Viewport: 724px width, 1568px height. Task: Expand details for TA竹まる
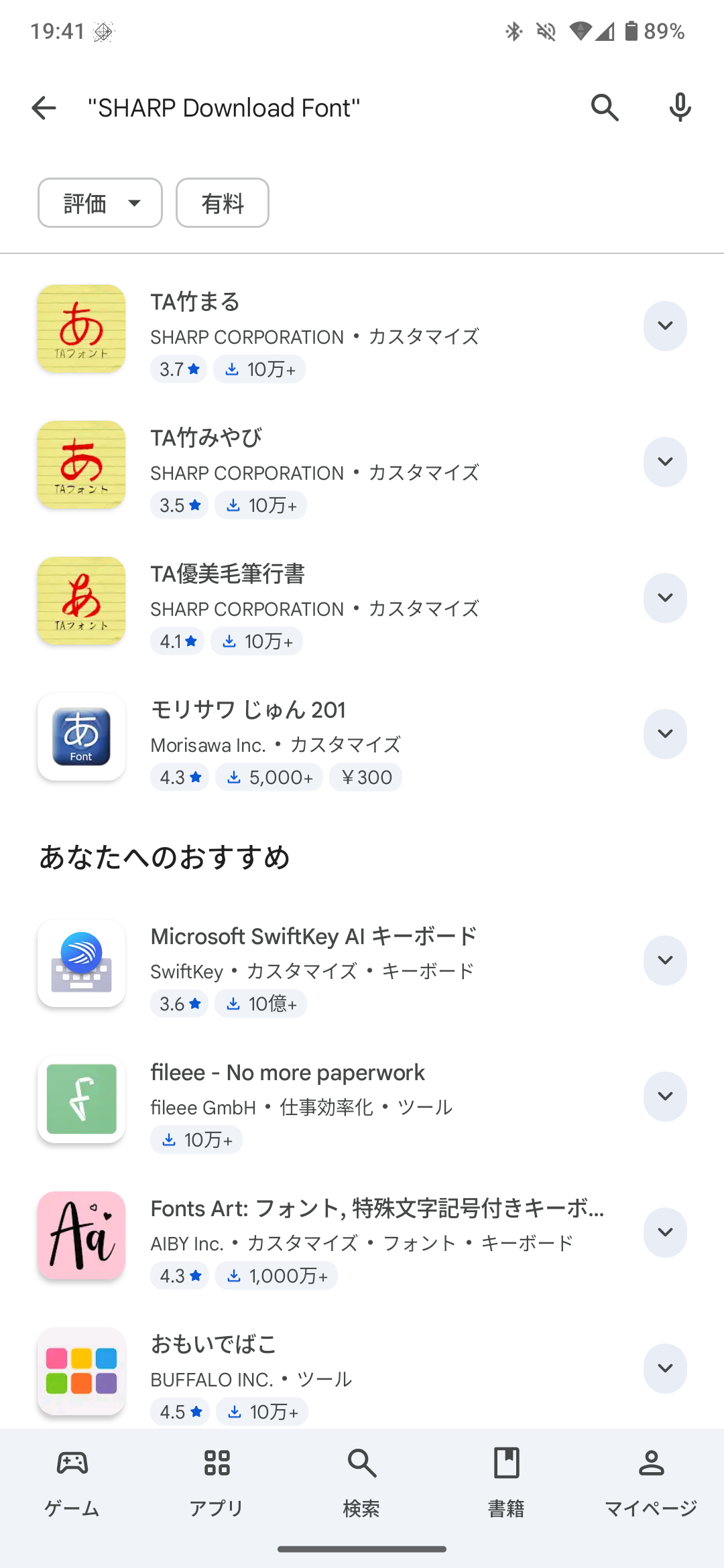(665, 326)
